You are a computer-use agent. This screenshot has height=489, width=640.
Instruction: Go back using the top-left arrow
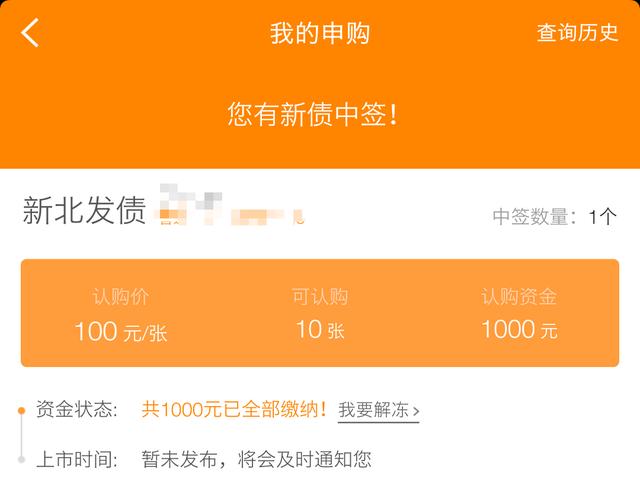30,33
